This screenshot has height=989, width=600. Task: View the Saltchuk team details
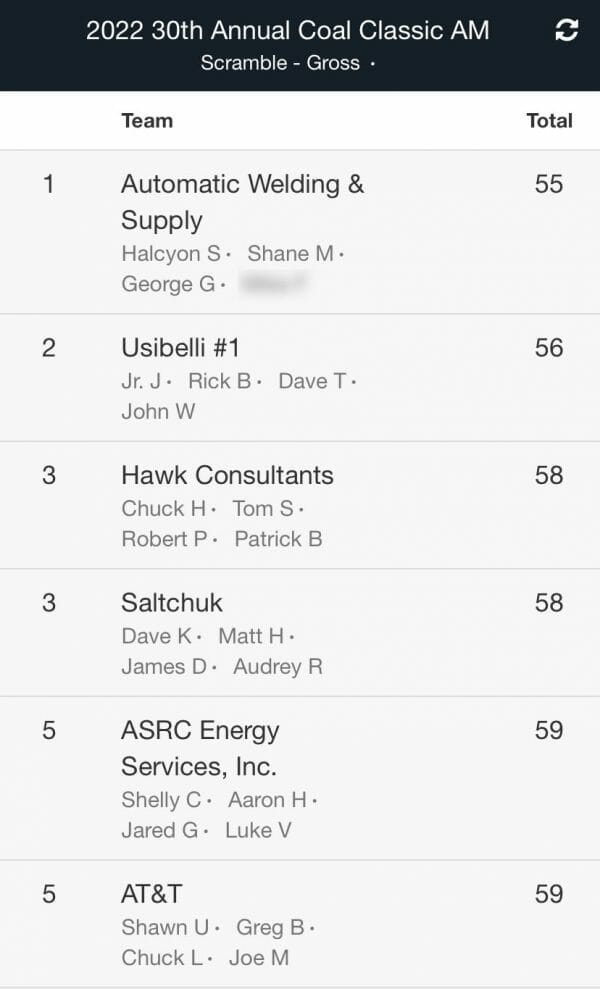pyautogui.click(x=172, y=603)
